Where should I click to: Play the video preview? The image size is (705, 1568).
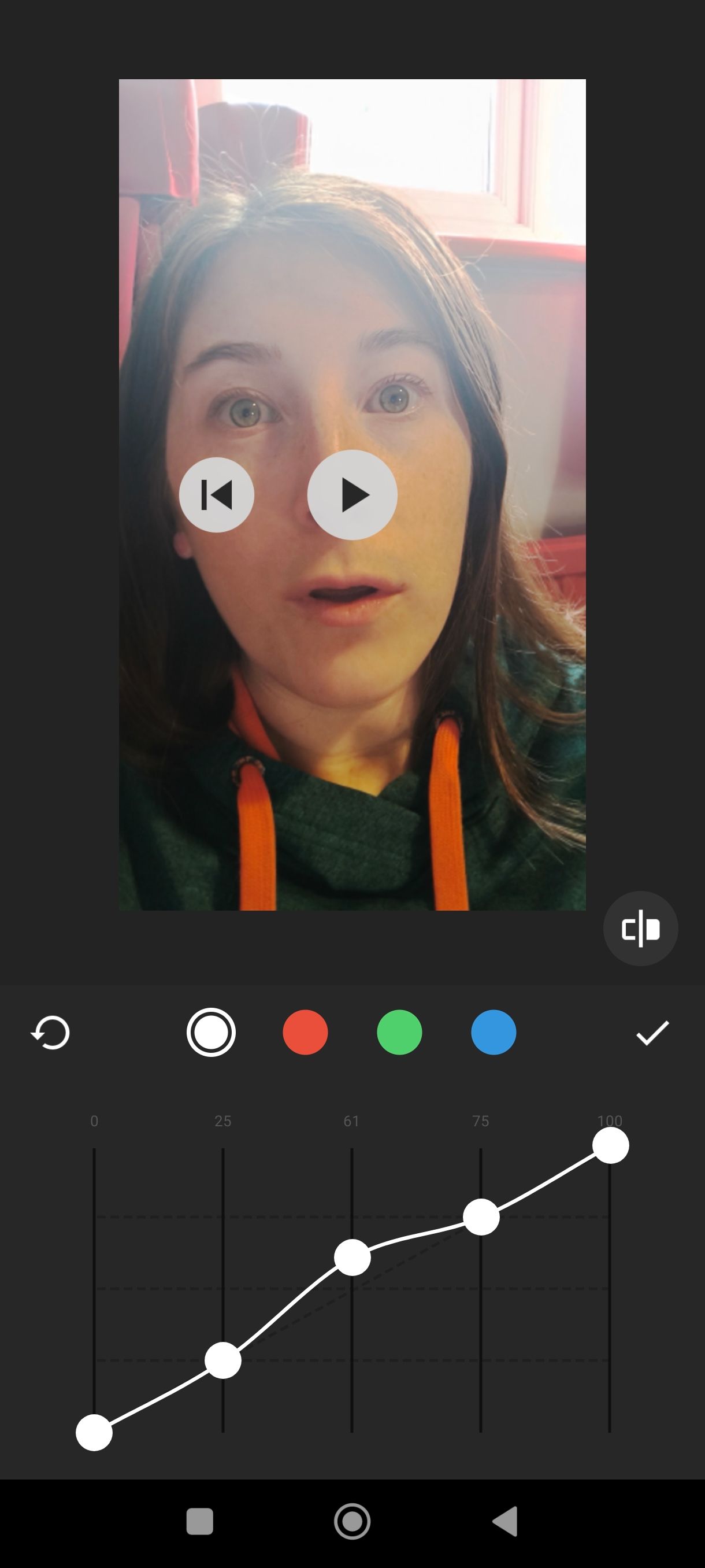352,495
